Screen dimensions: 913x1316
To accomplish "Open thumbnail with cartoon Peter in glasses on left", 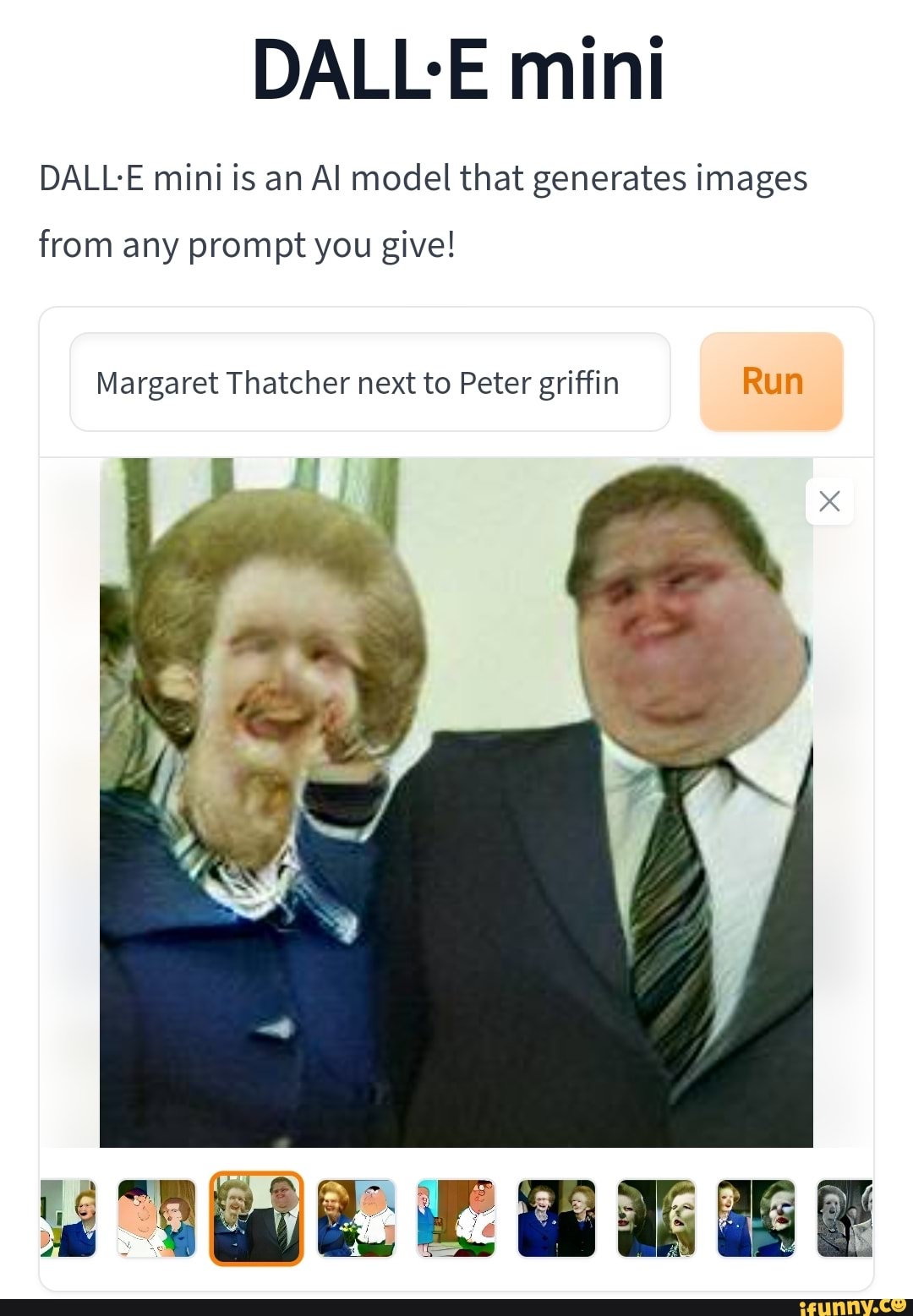I will [156, 1218].
